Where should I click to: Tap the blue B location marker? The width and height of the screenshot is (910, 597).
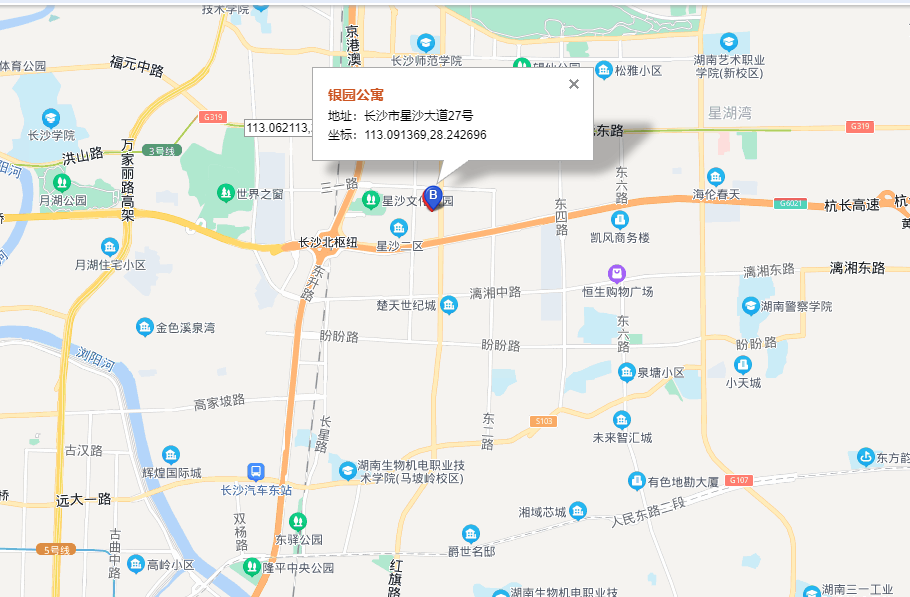(433, 196)
